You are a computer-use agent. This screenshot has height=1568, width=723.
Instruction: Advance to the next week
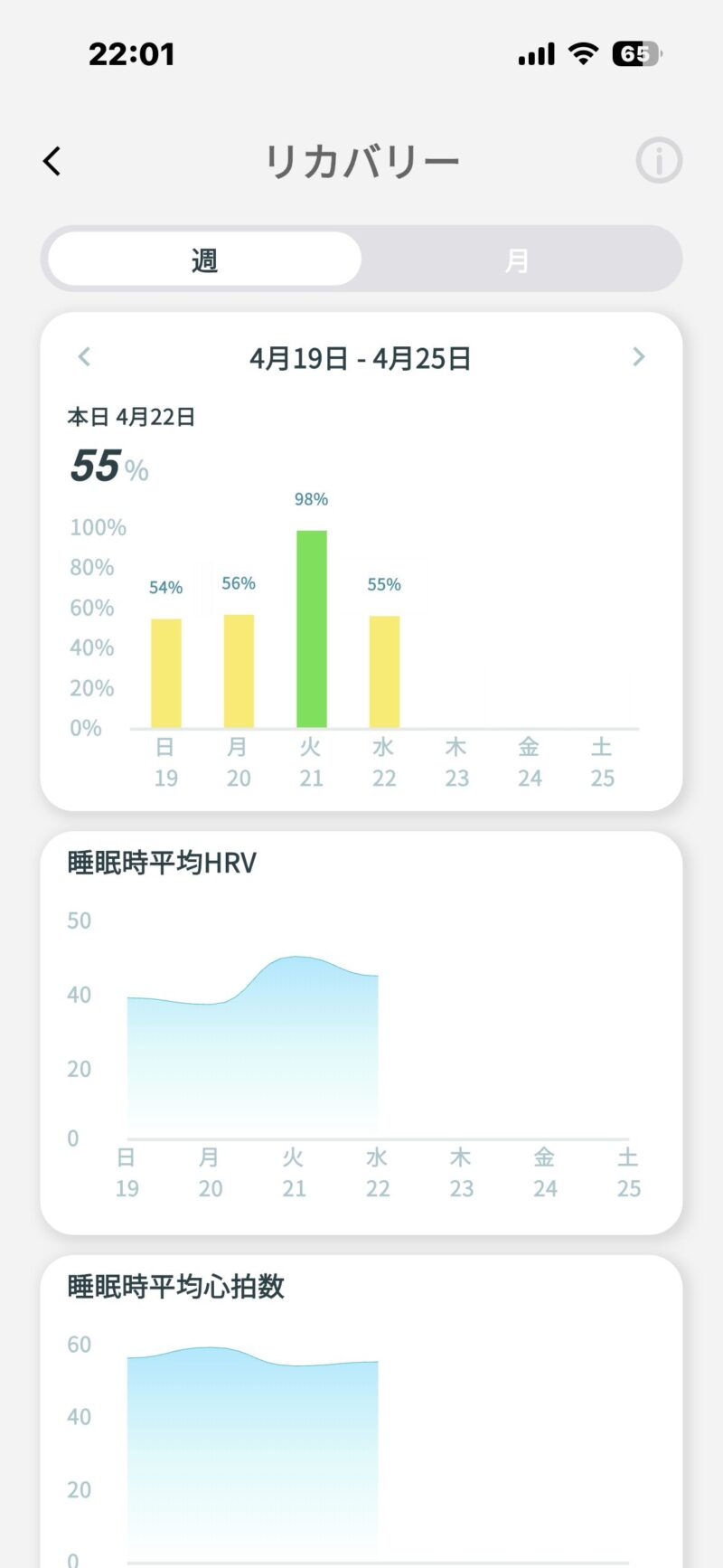coord(638,357)
